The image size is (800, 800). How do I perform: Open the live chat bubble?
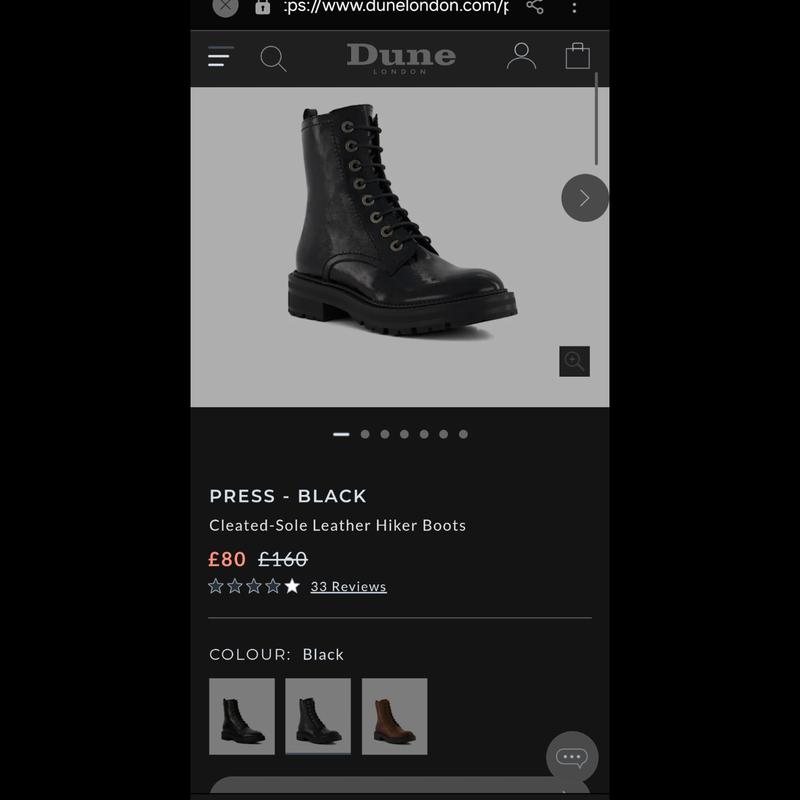click(x=572, y=757)
